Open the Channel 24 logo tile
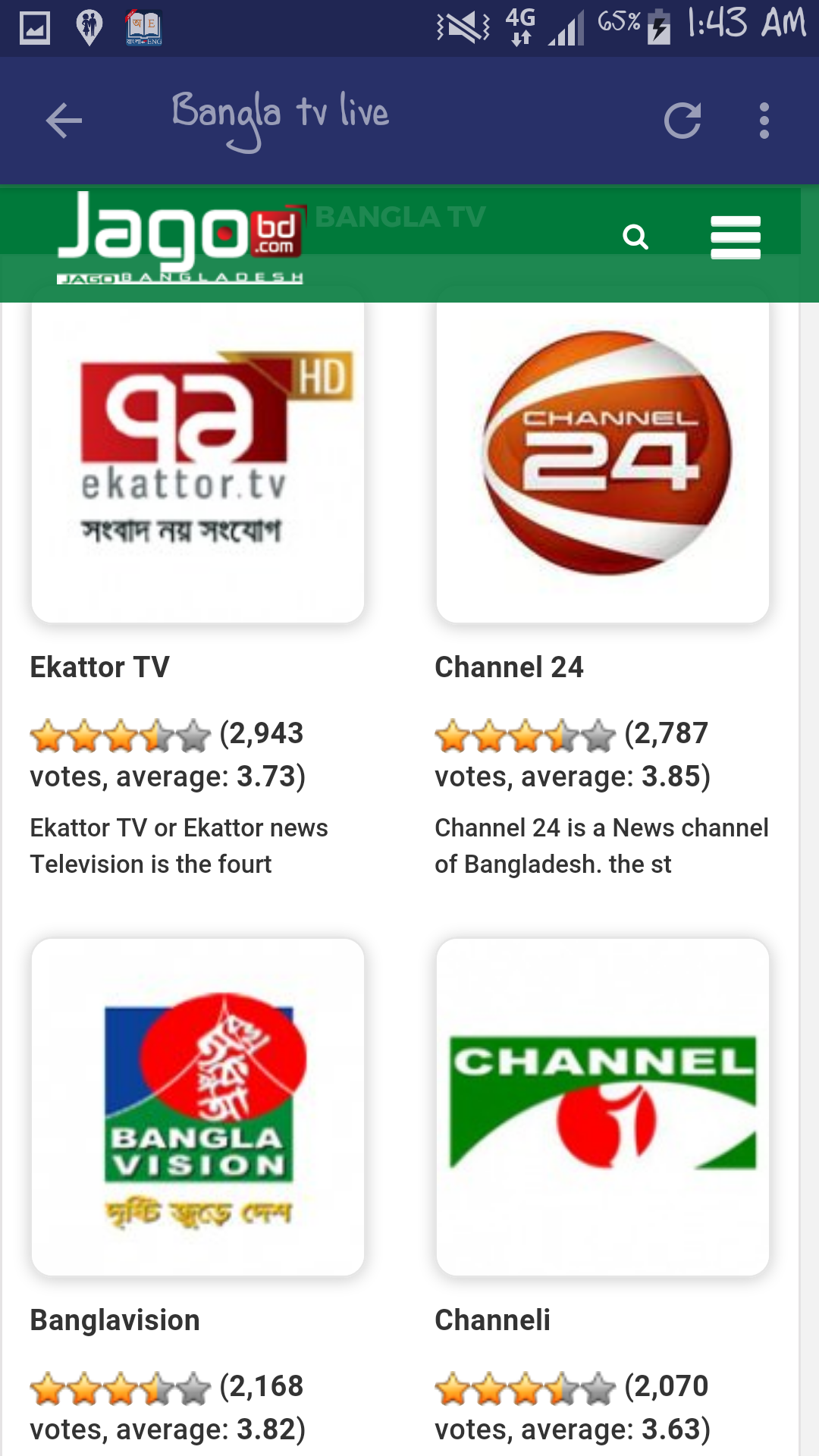Screen dimensions: 819x1456 [603, 455]
